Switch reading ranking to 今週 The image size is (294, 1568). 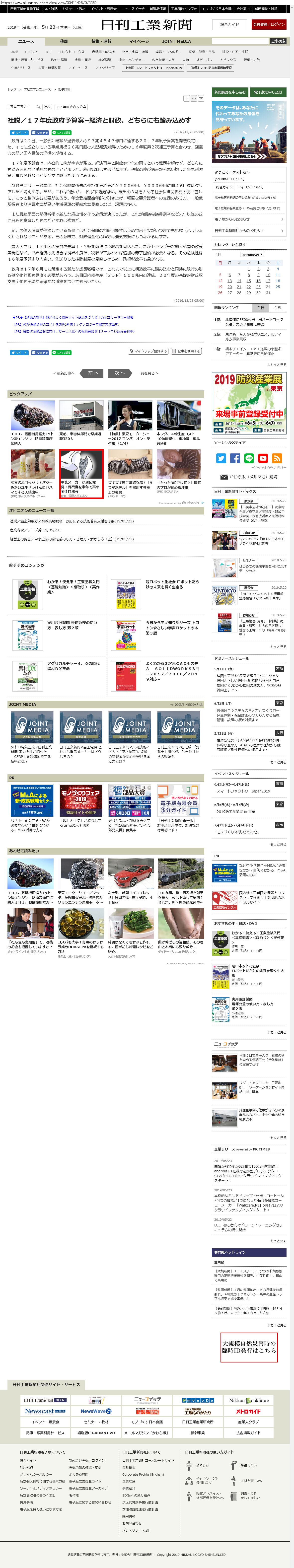[278, 307]
